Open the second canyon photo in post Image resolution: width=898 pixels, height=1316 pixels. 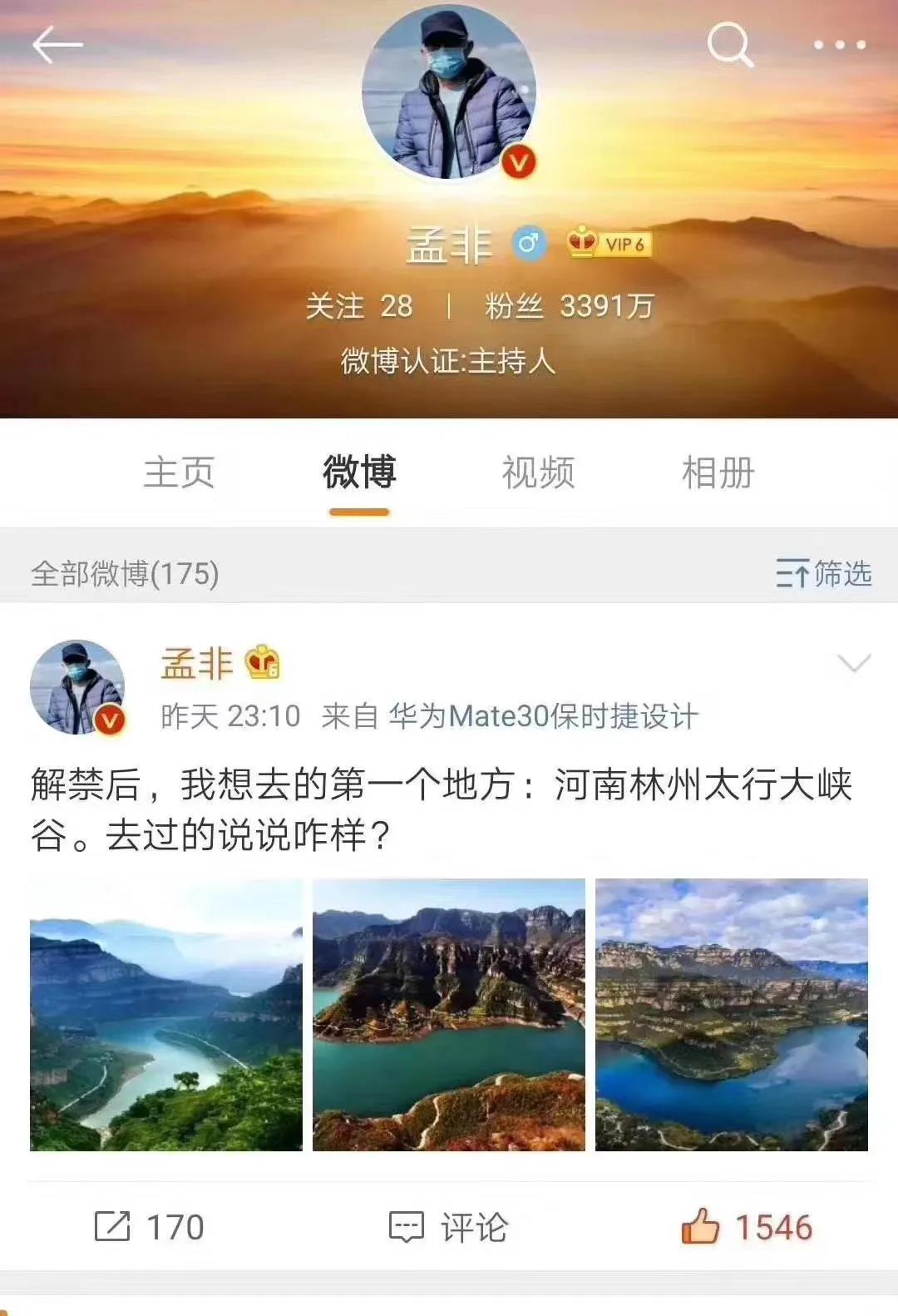pyautogui.click(x=449, y=1015)
